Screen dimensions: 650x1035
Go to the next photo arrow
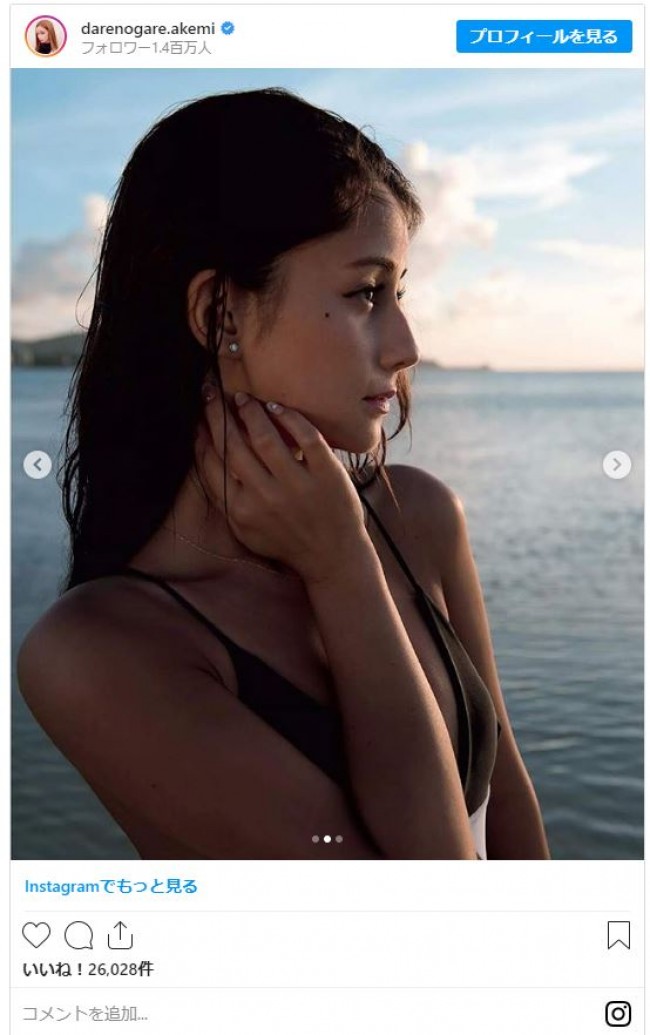click(616, 465)
